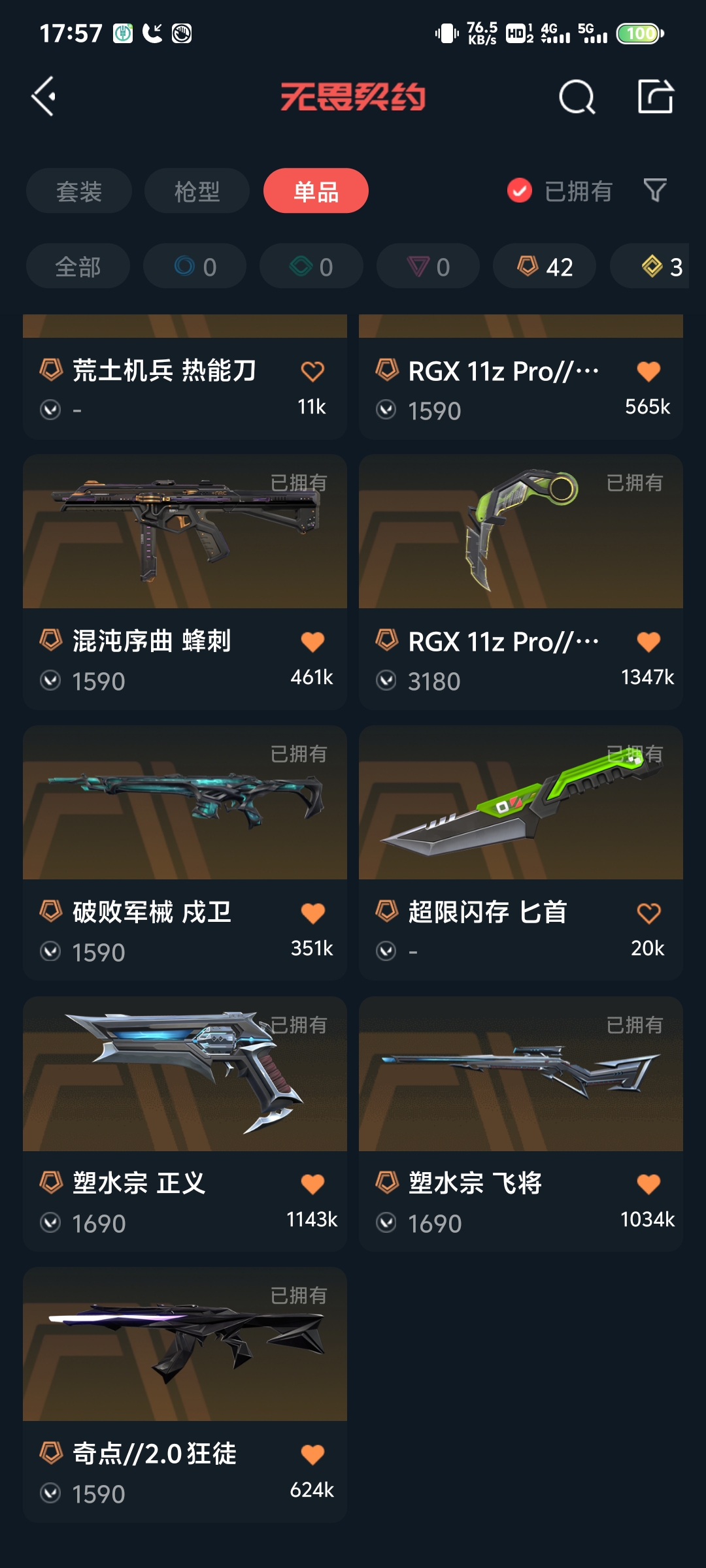
Task: Switch to the 套装 tab
Action: [79, 191]
